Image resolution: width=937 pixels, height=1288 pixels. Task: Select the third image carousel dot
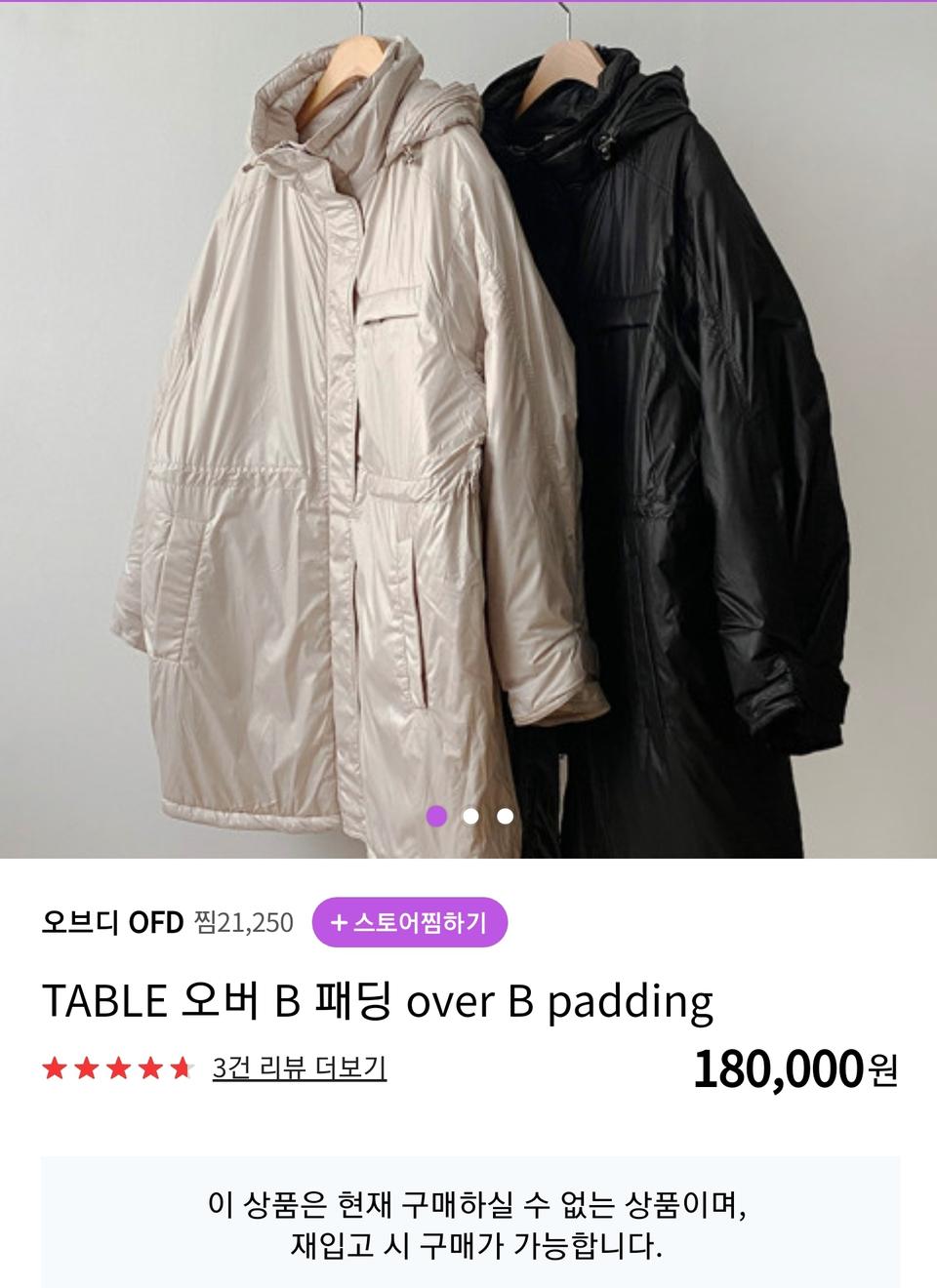click(505, 817)
